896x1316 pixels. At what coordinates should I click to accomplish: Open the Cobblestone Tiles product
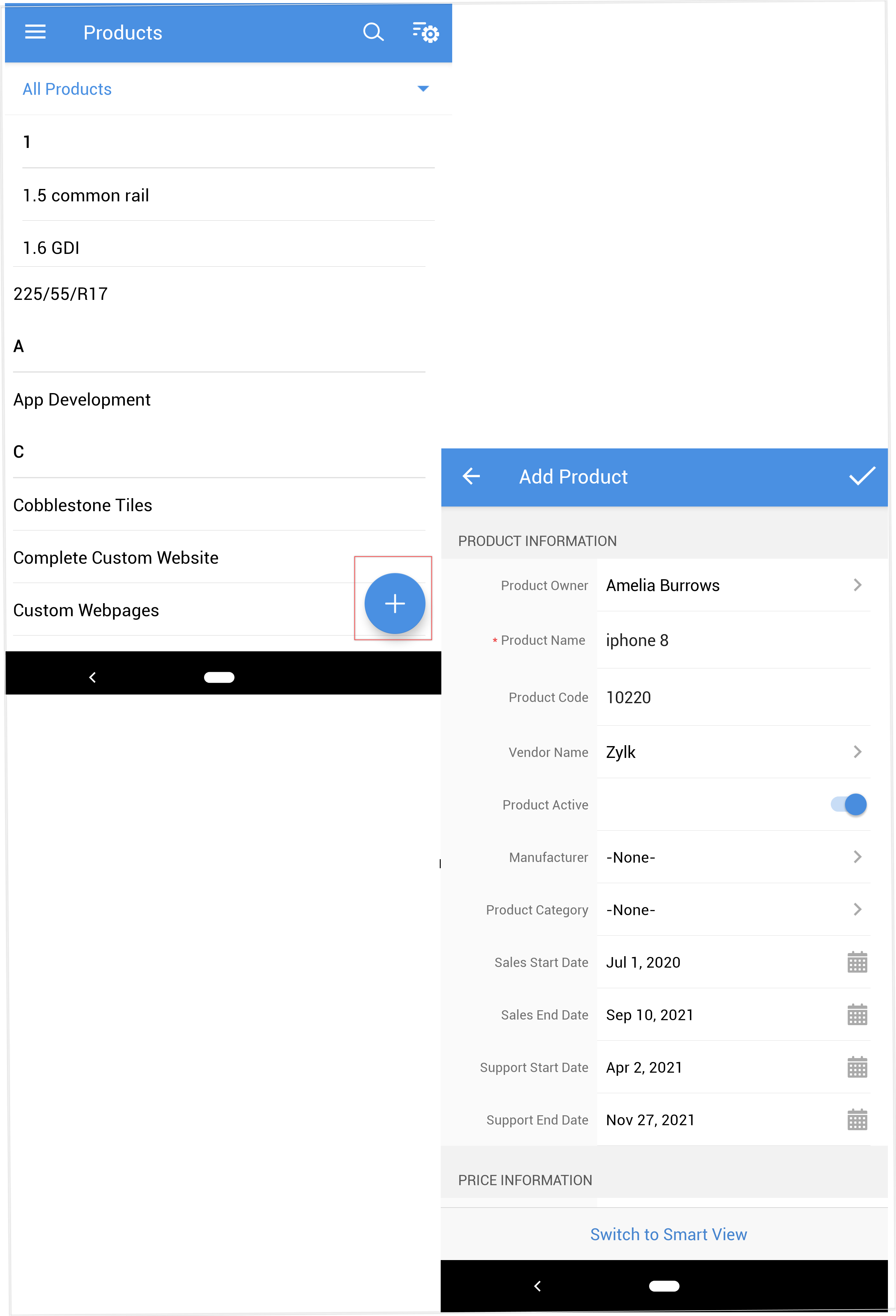(83, 505)
